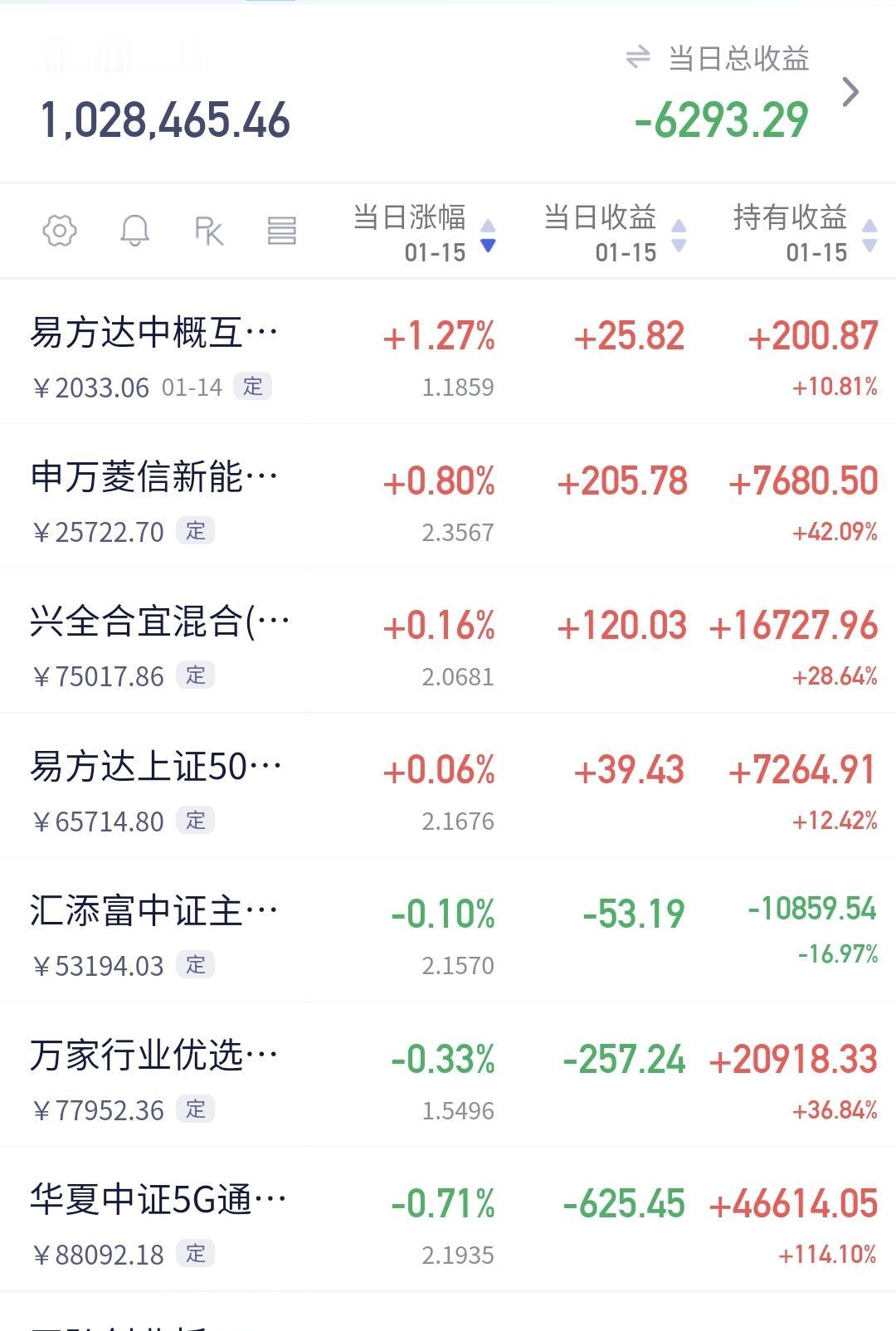The height and width of the screenshot is (1331, 896).
Task: Open the 易方达中概互 fund row
Action: coord(154,334)
